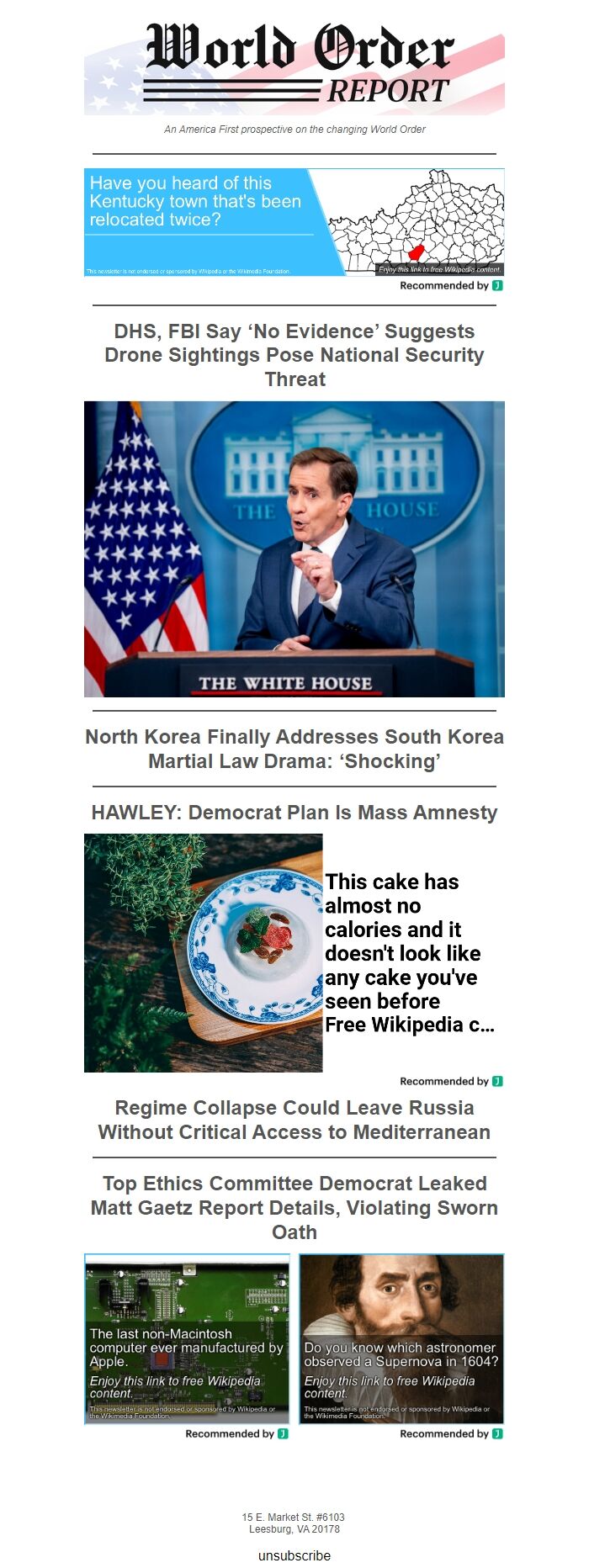Viewport: 589px width, 1568px height.
Task: Tap Recommended by under the Kentucky banner
Action: (x=450, y=286)
